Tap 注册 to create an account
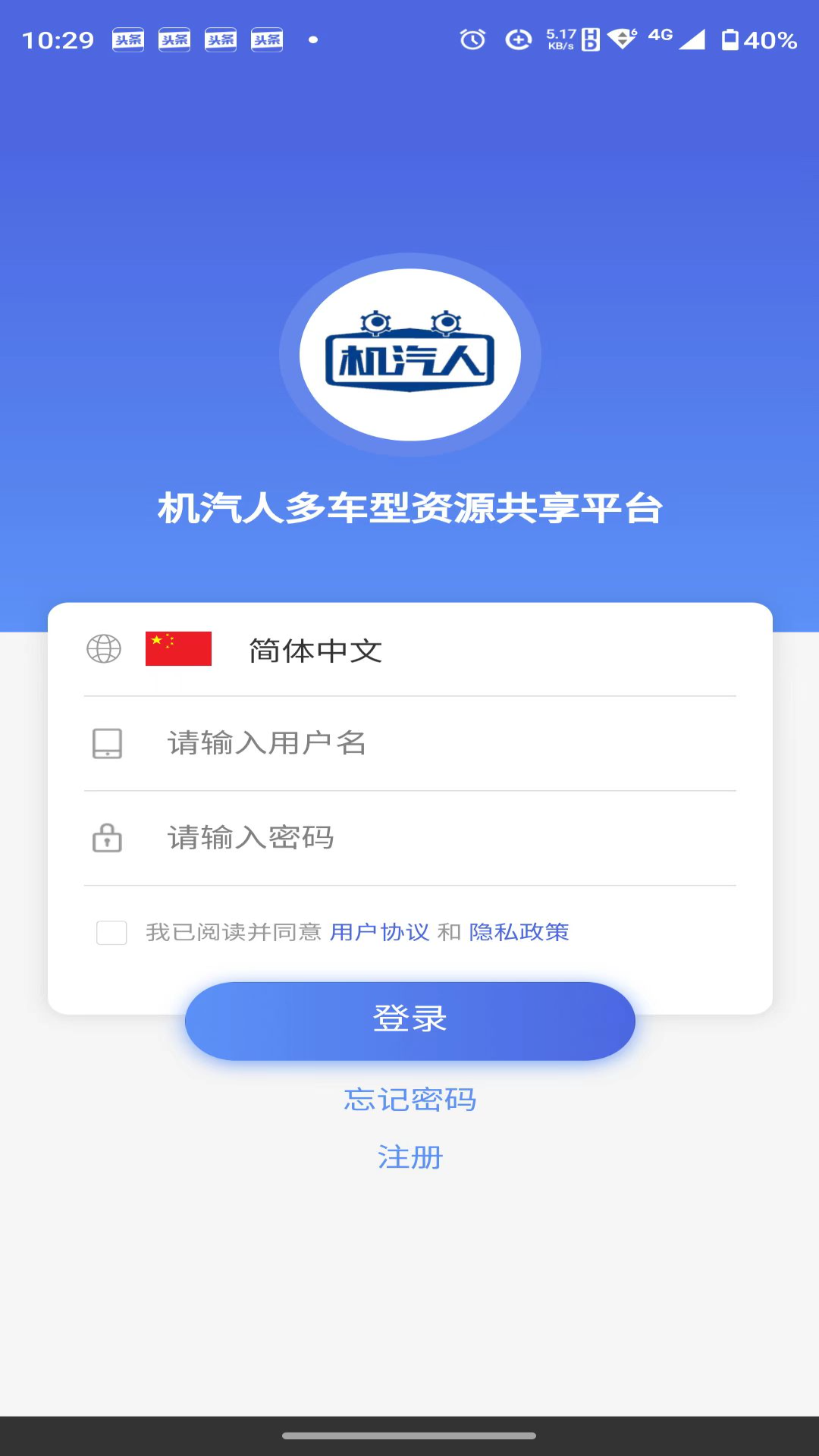The width and height of the screenshot is (819, 1456). [x=409, y=1156]
